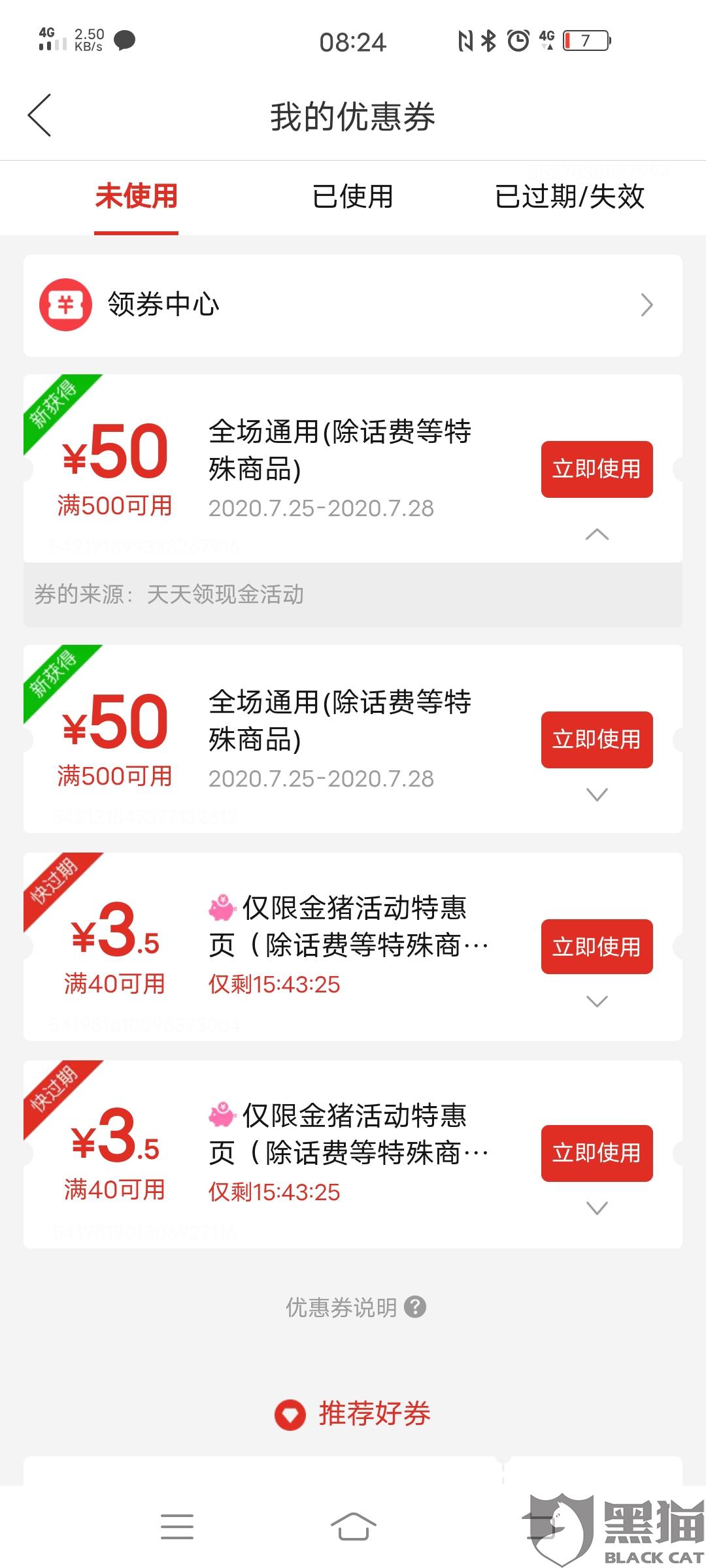
Task: Collapse the 券的来源 details on the ¥50 coupon
Action: [597, 535]
